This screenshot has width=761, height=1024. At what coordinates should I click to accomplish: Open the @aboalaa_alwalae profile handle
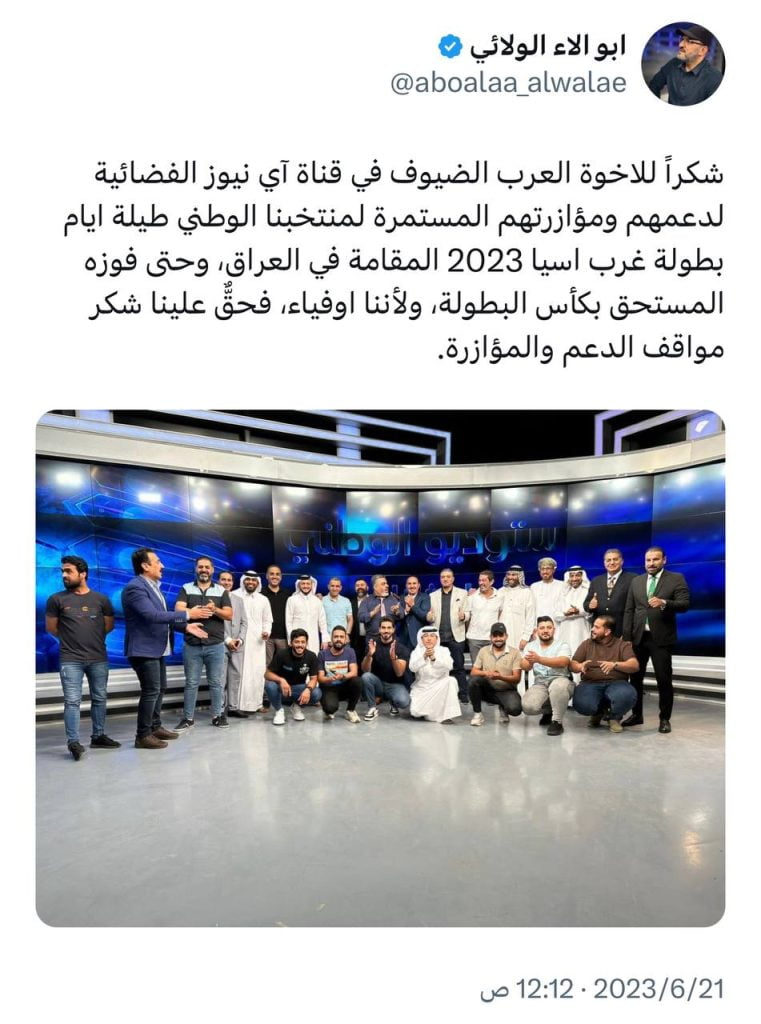click(508, 83)
